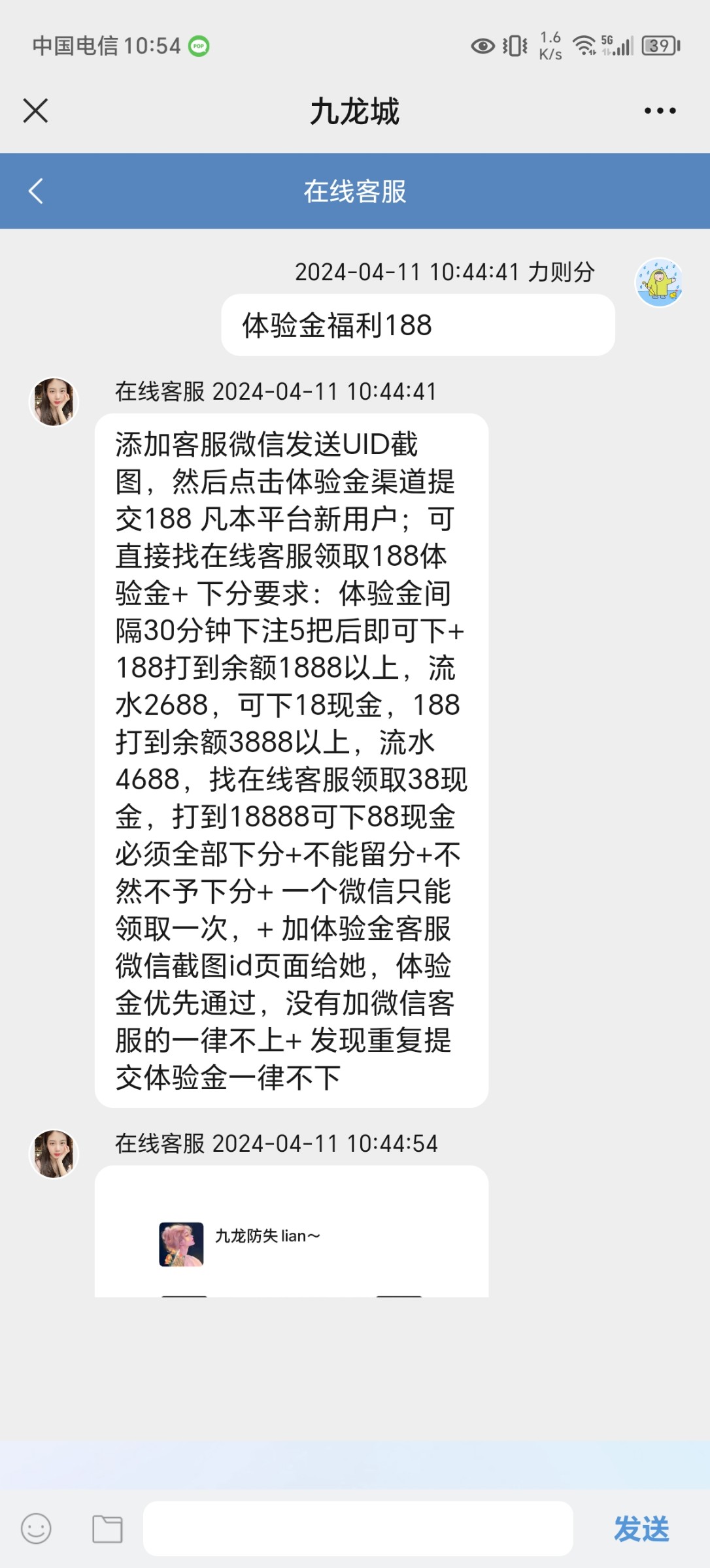Open the three-dot overflow menu

pyautogui.click(x=660, y=110)
